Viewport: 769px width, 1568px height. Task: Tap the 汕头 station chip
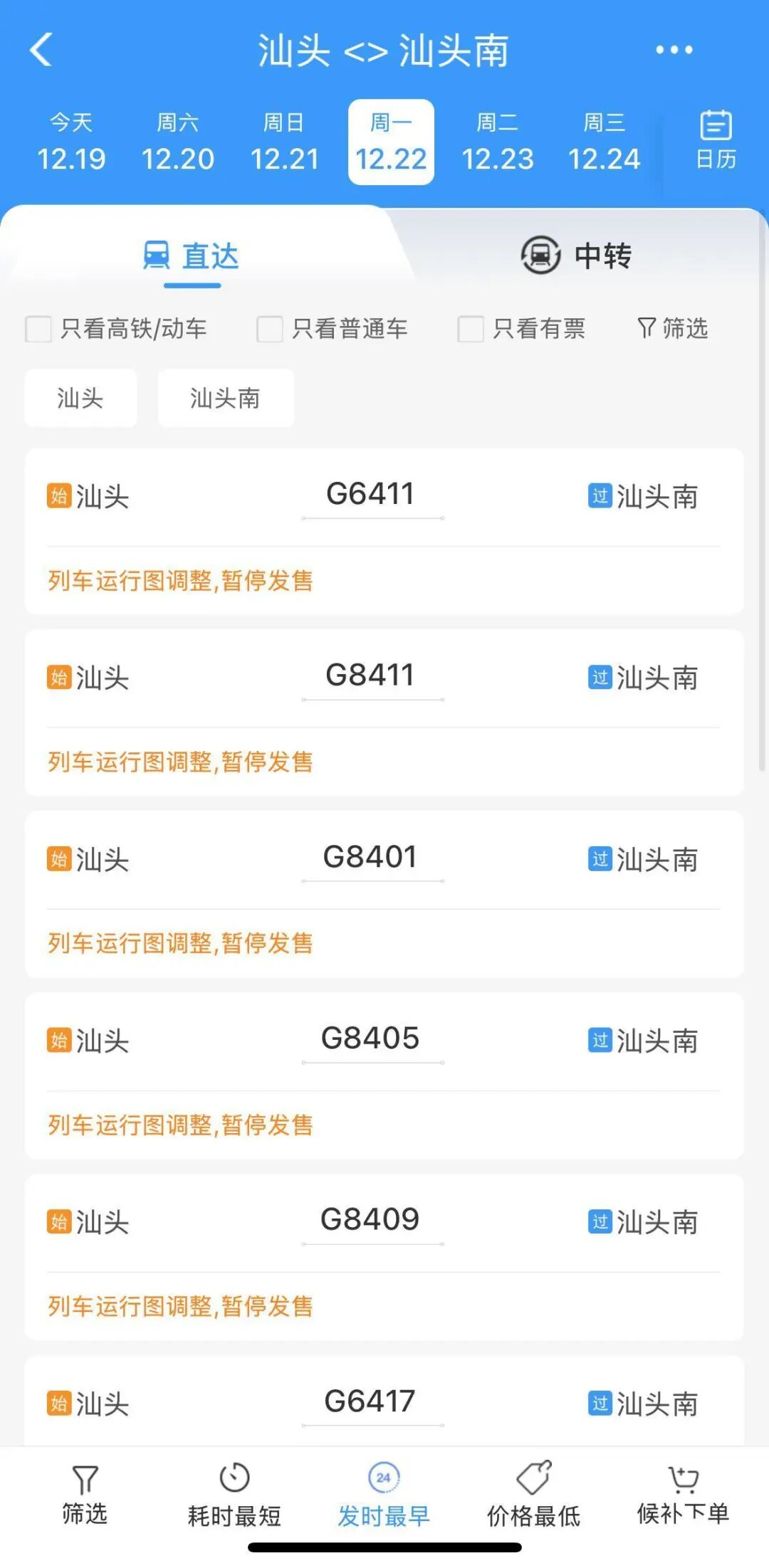tap(80, 399)
